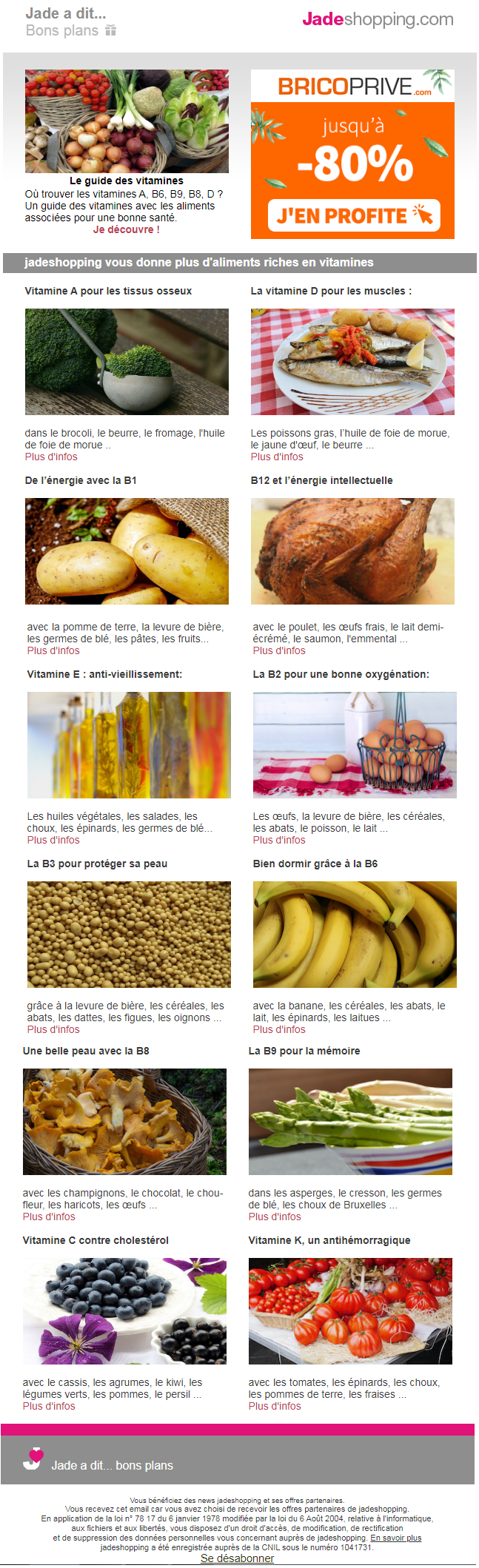The height and width of the screenshot is (1568, 479).
Task: Open 'Plus d'infos' under the B2 article
Action: [279, 840]
